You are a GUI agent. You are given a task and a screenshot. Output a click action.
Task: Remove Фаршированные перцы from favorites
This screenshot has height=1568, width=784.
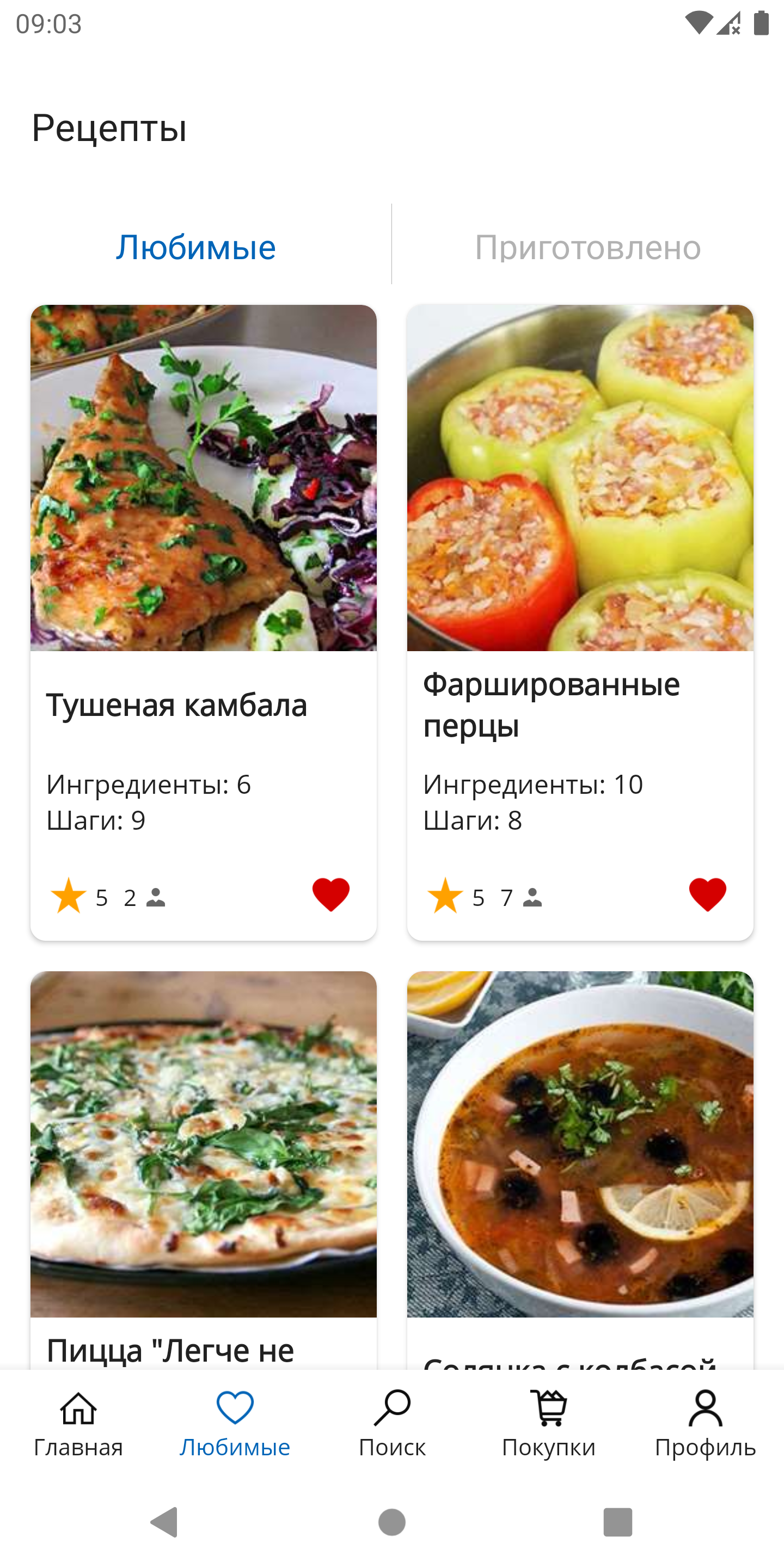tap(707, 895)
